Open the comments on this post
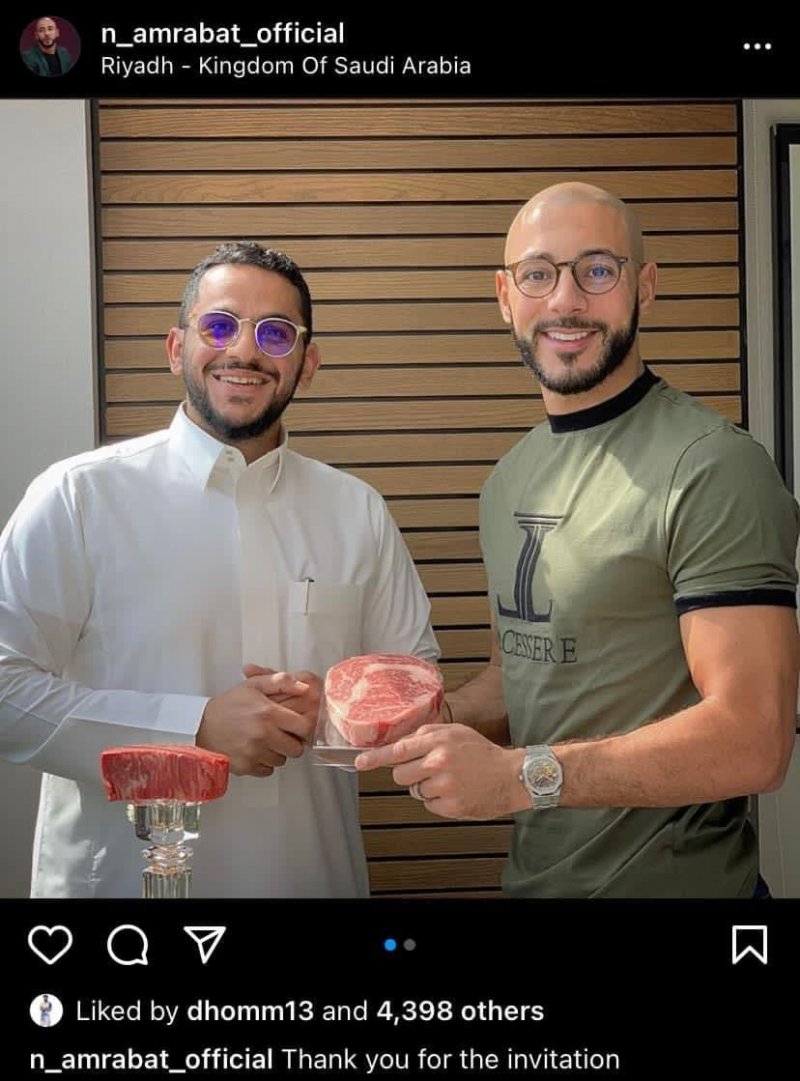Screen dimensions: 800x1081 127,945
